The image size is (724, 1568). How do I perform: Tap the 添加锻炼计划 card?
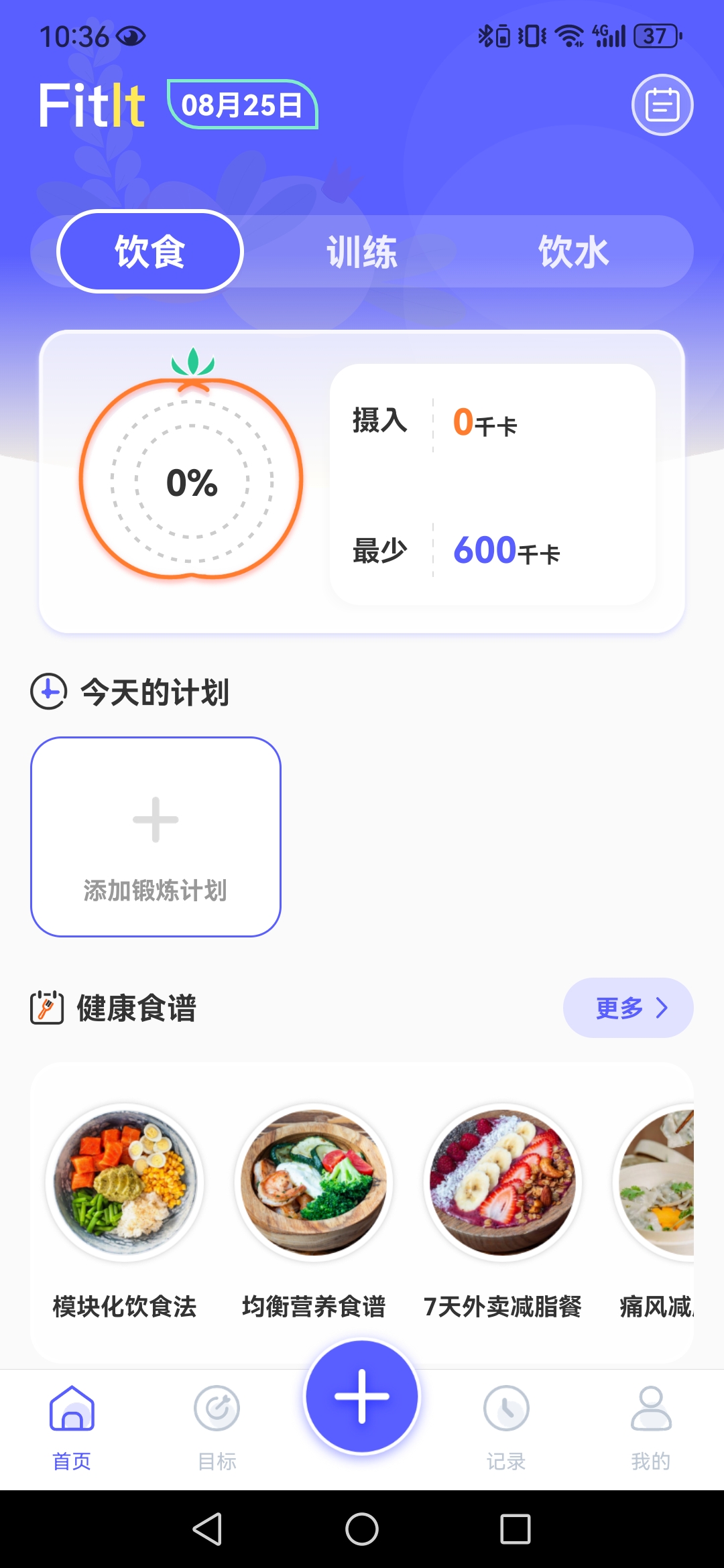coord(156,836)
